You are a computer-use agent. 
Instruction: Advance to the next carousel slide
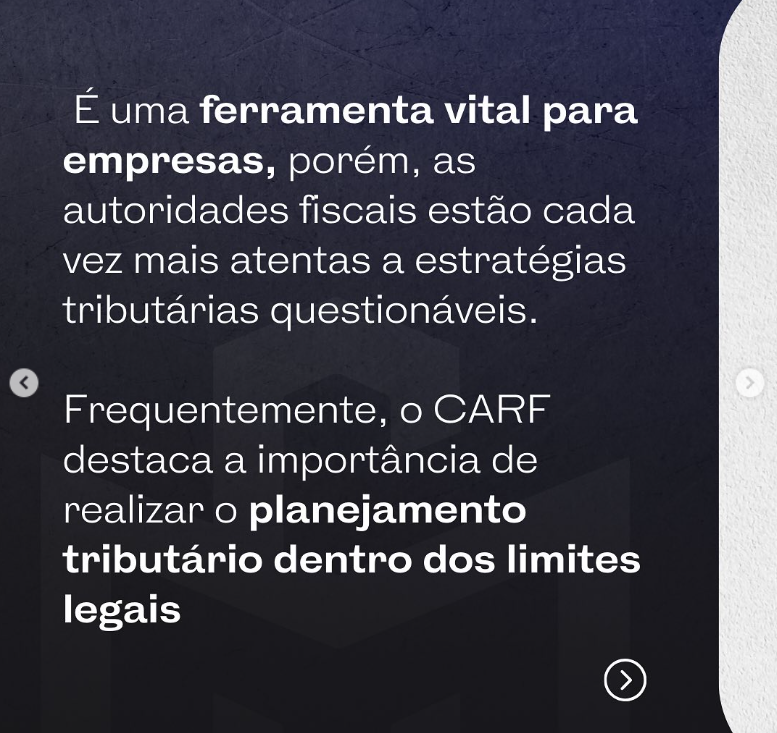[x=750, y=382]
